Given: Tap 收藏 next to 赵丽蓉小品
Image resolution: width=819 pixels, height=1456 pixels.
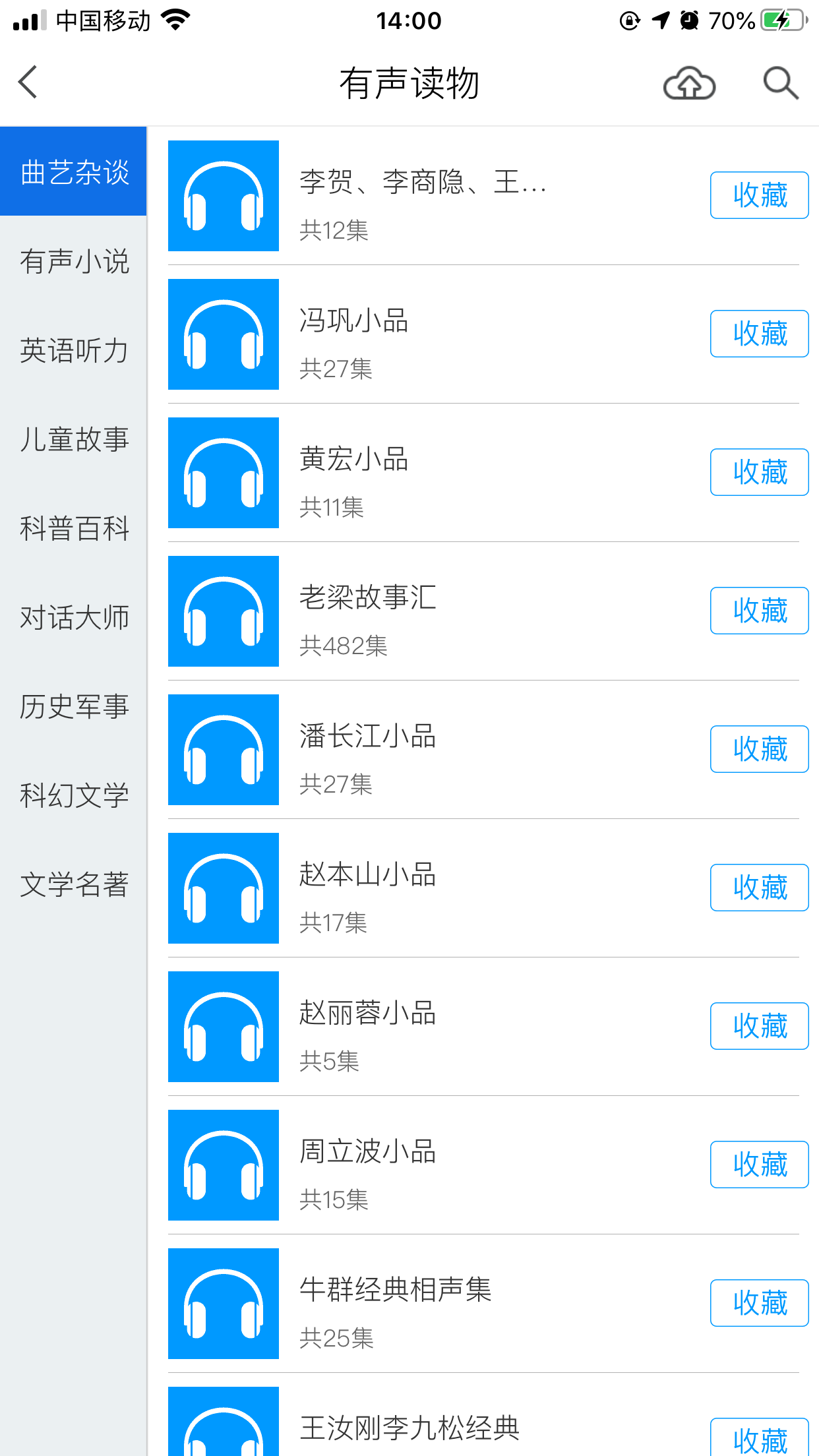Looking at the screenshot, I should [760, 1026].
